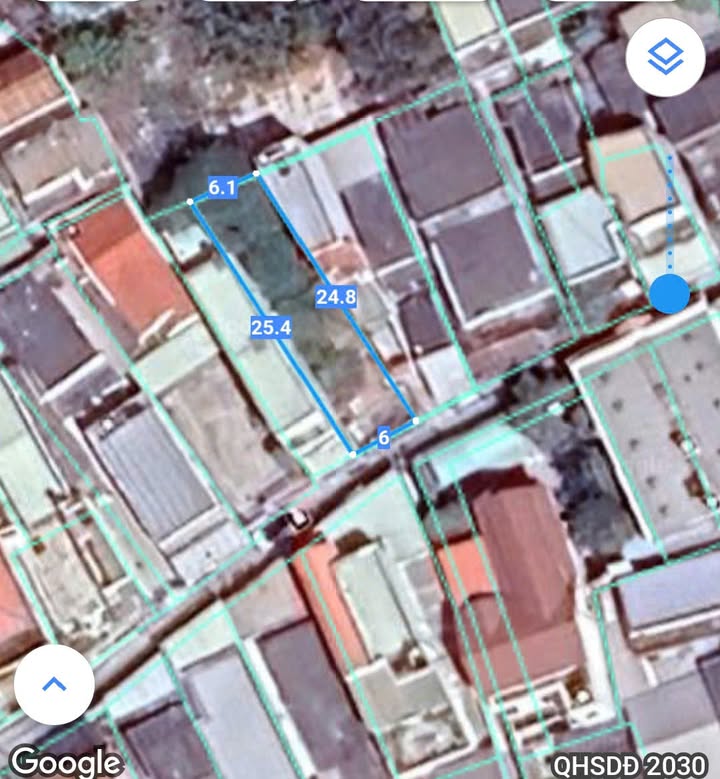Open the map layers selector

(665, 57)
